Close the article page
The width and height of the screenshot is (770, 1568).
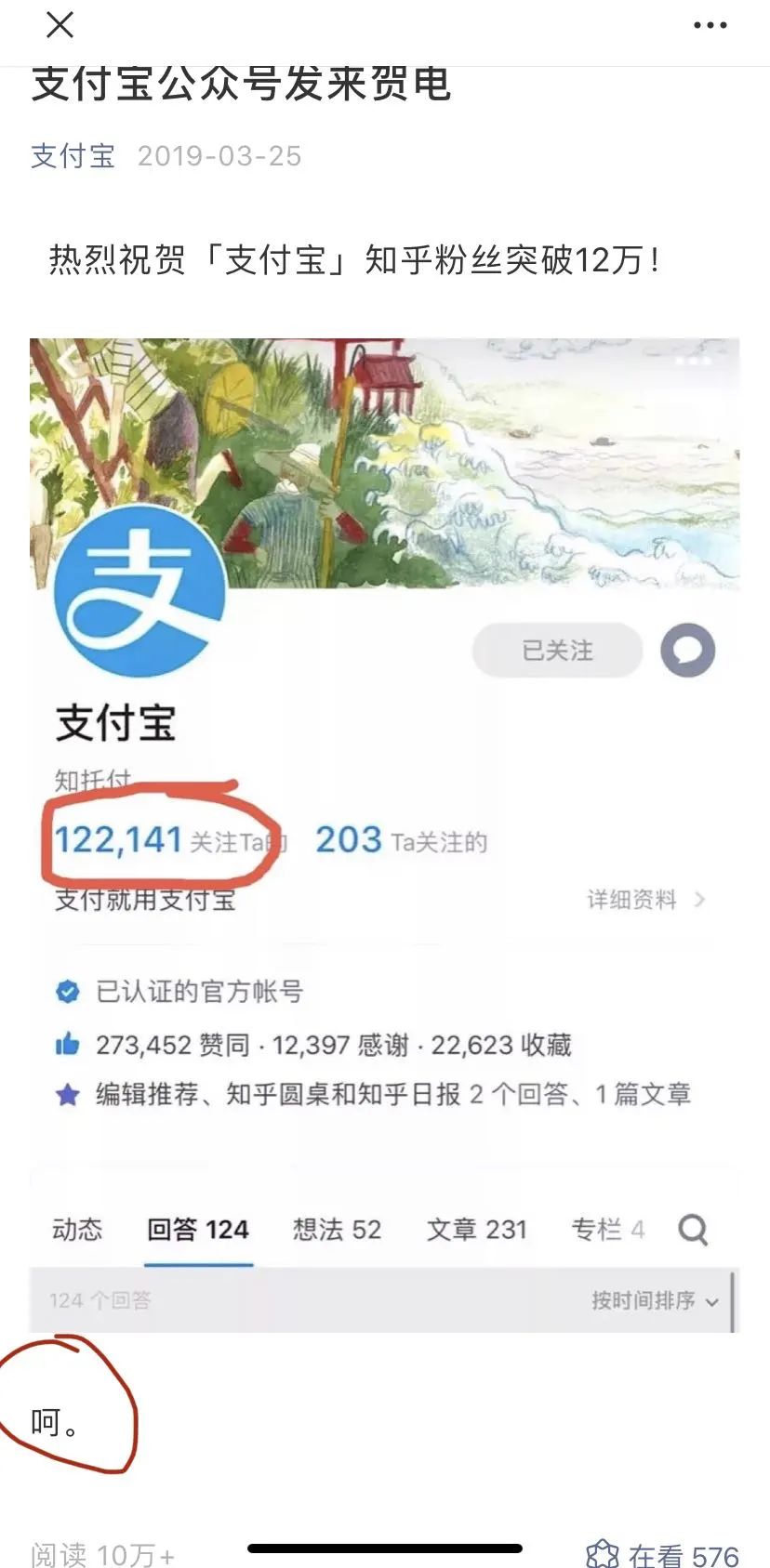[60, 25]
